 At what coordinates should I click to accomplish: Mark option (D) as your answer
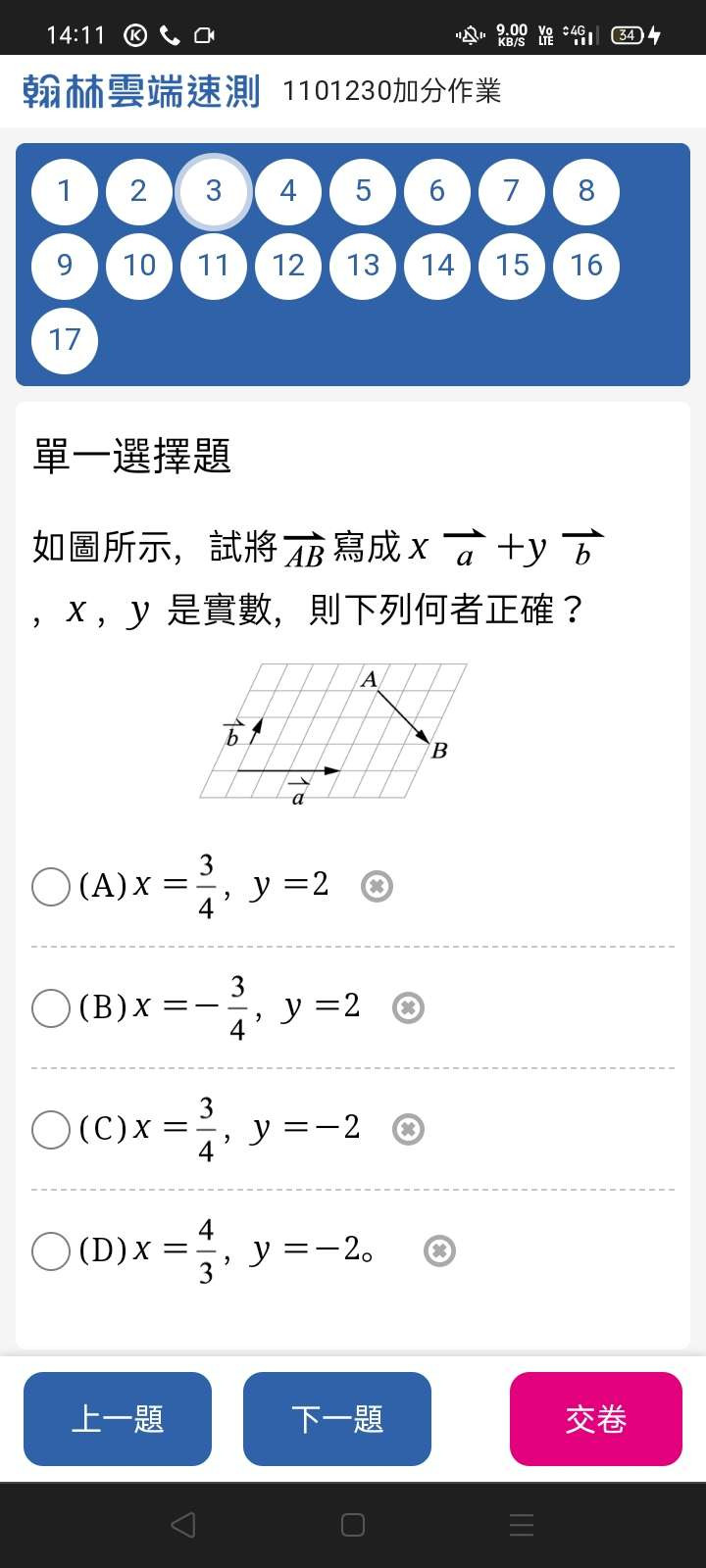(x=51, y=1250)
